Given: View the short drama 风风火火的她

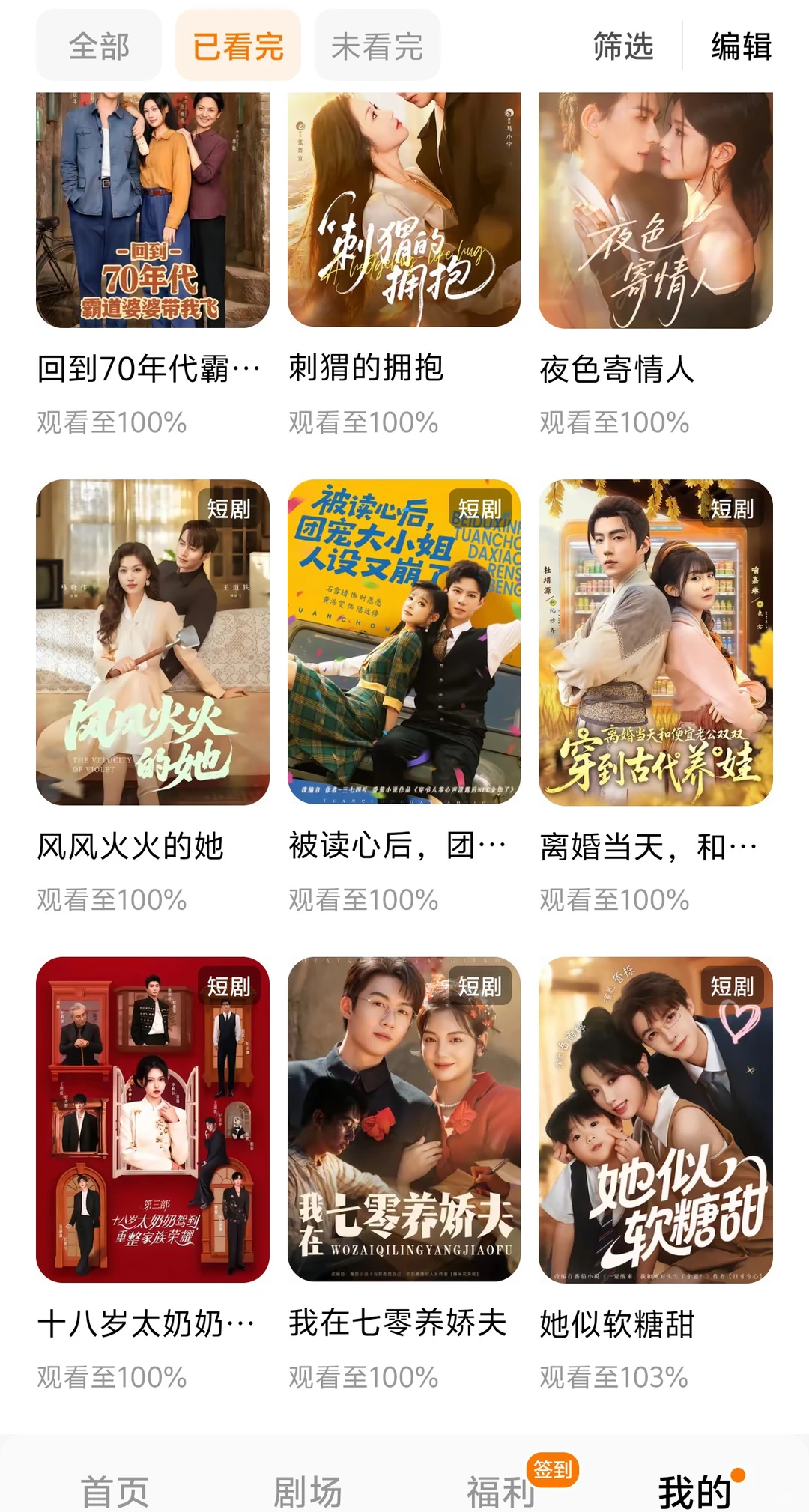Looking at the screenshot, I should point(153,643).
